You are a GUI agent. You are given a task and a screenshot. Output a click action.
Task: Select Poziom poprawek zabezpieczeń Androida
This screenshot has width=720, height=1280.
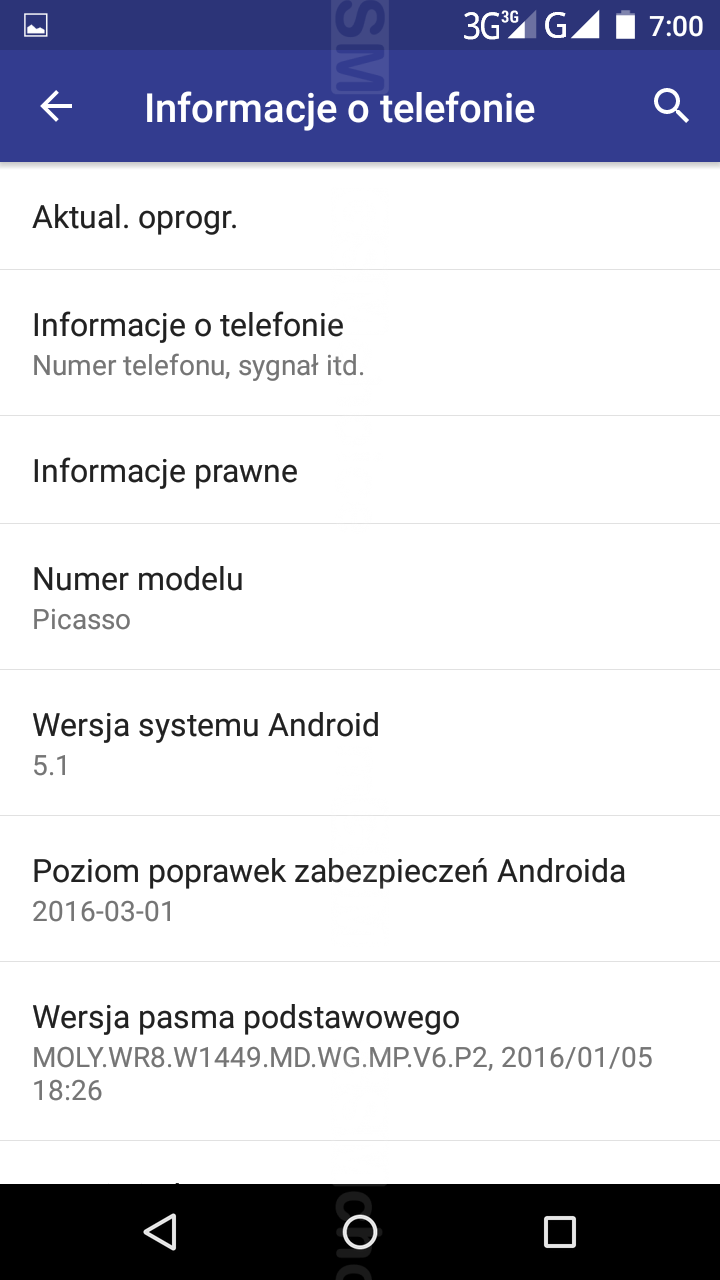click(360, 889)
